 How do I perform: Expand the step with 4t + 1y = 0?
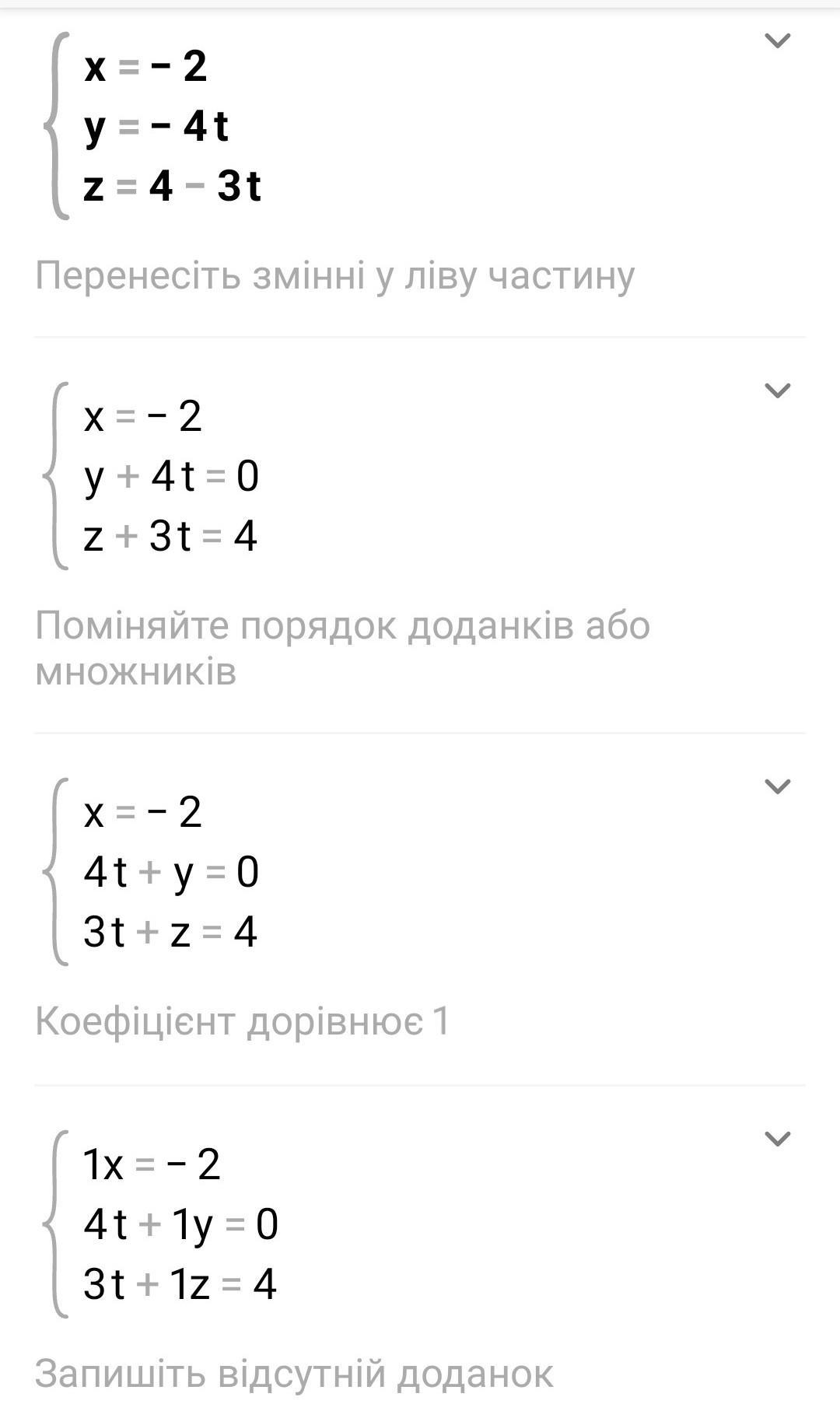(778, 1139)
